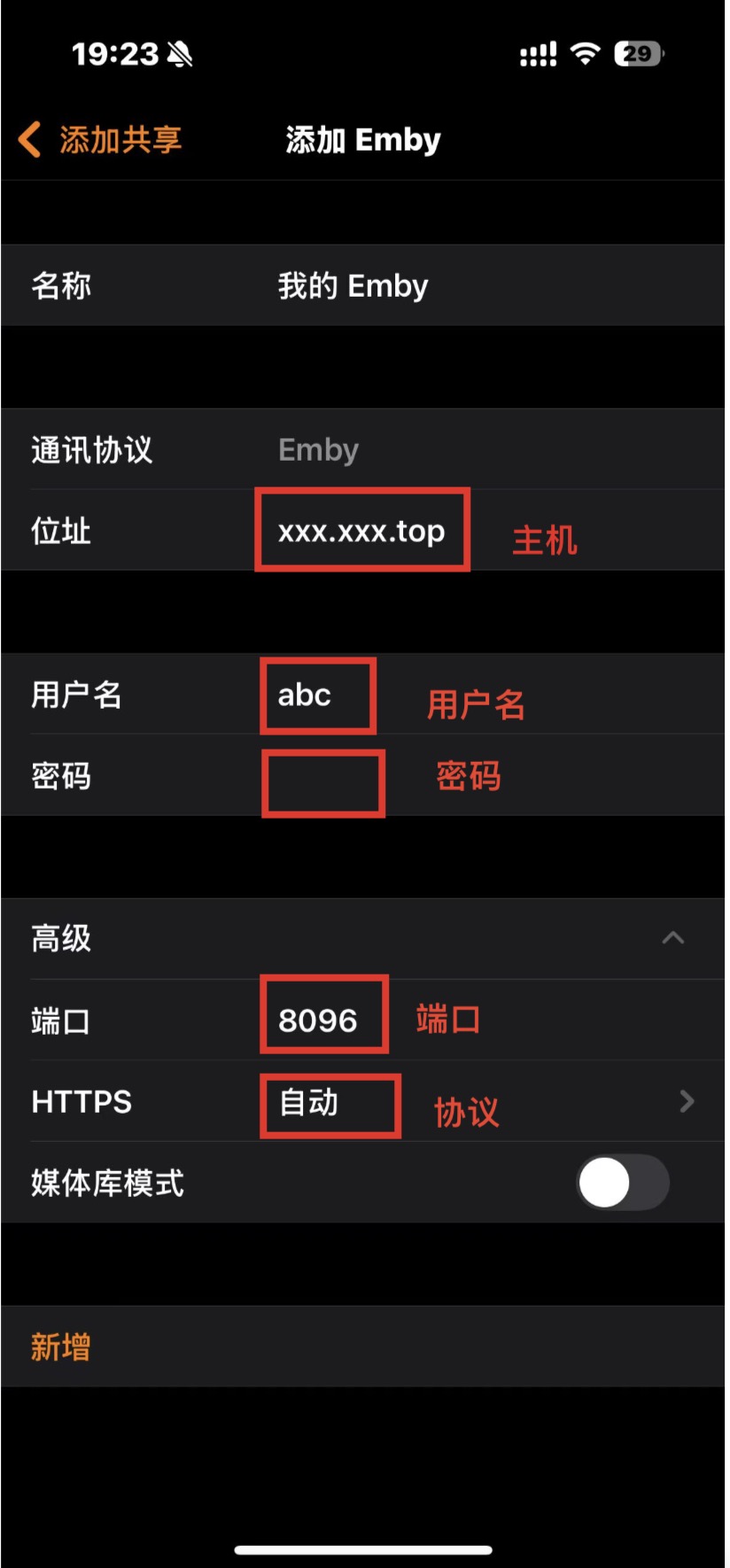Collapse the 高级 section
The width and height of the screenshot is (730, 1568).
coord(673,938)
